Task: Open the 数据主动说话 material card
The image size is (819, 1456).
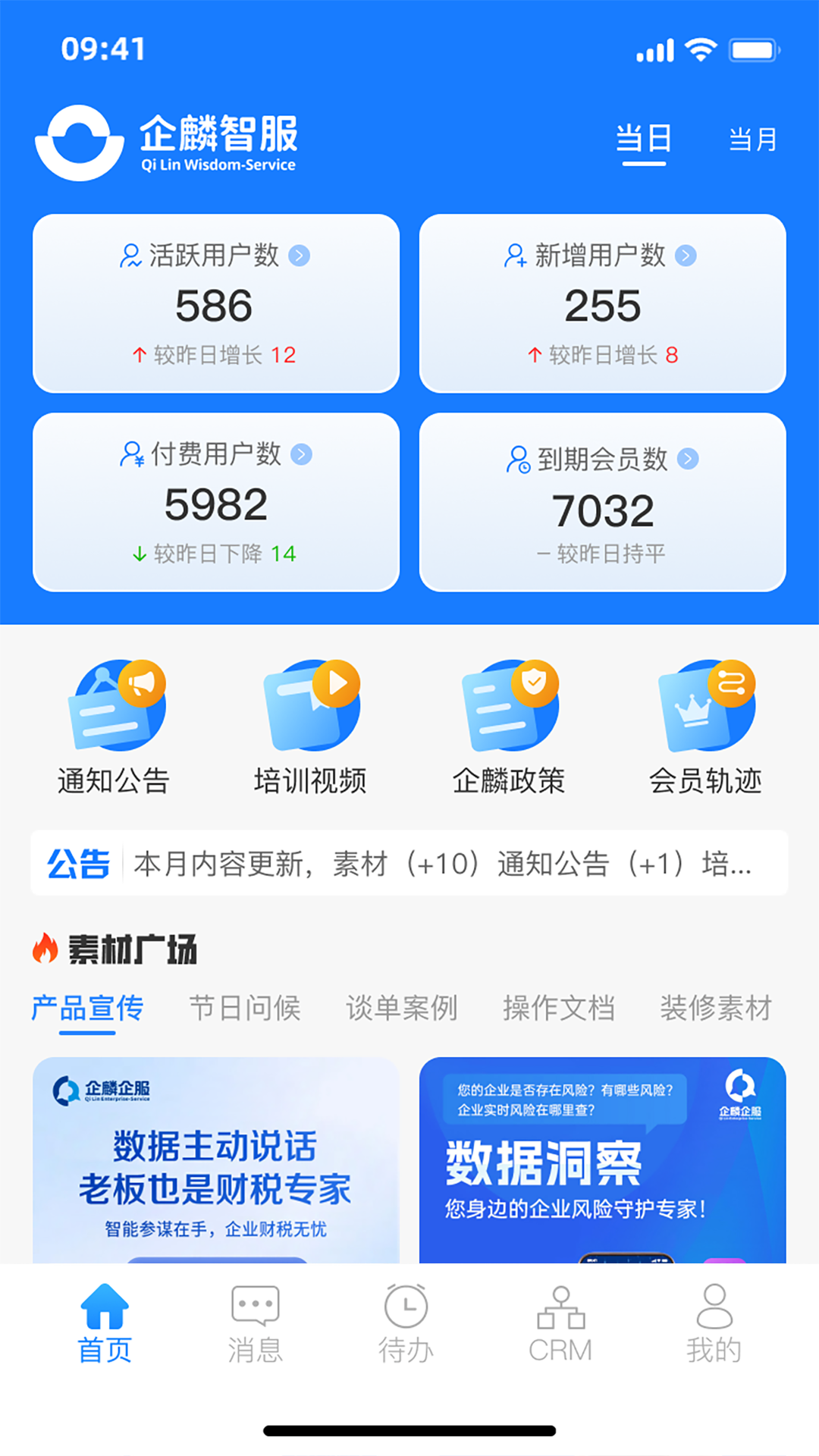Action: coord(216,1160)
